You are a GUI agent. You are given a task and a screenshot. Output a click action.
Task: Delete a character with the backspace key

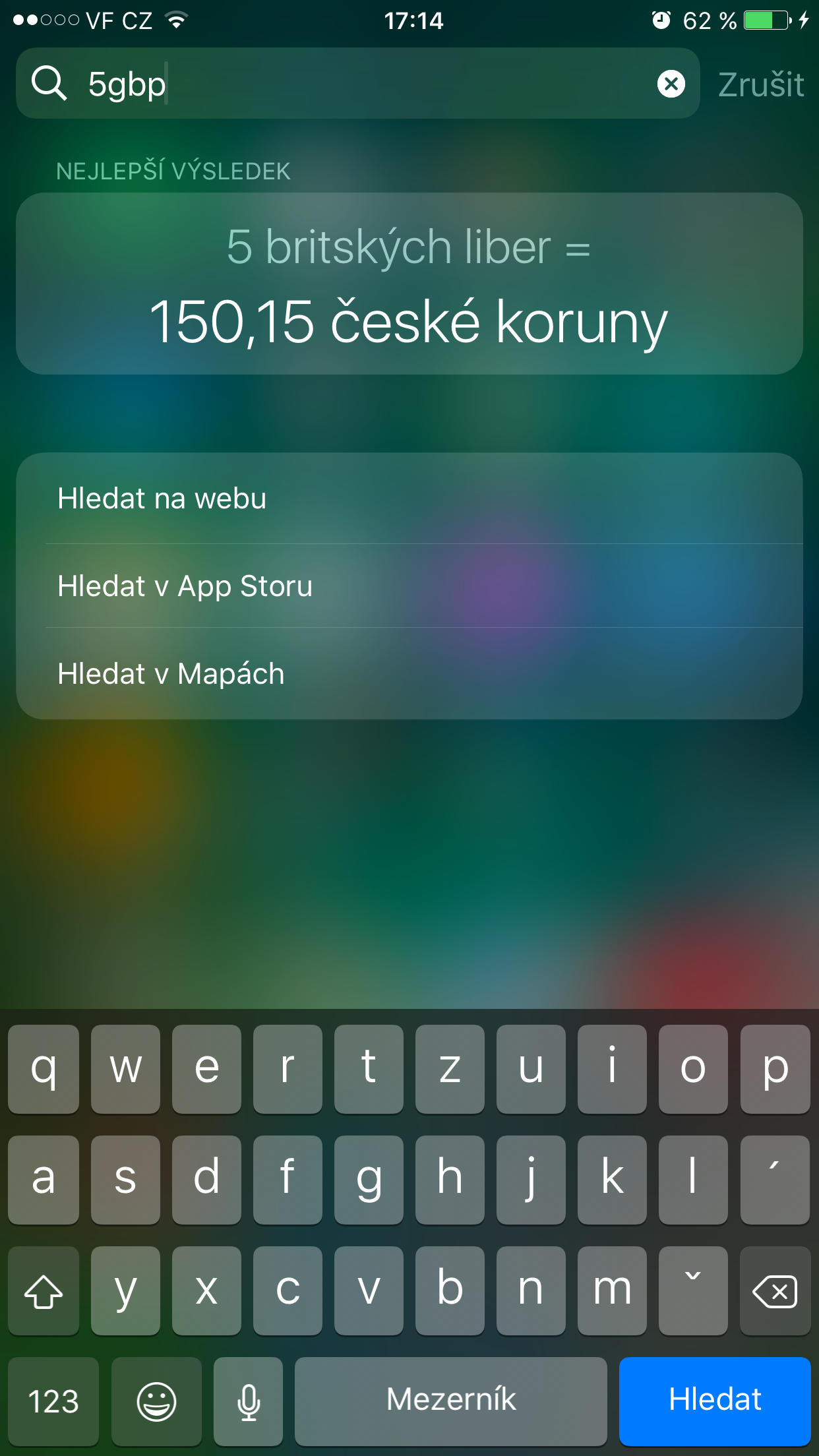click(775, 1290)
